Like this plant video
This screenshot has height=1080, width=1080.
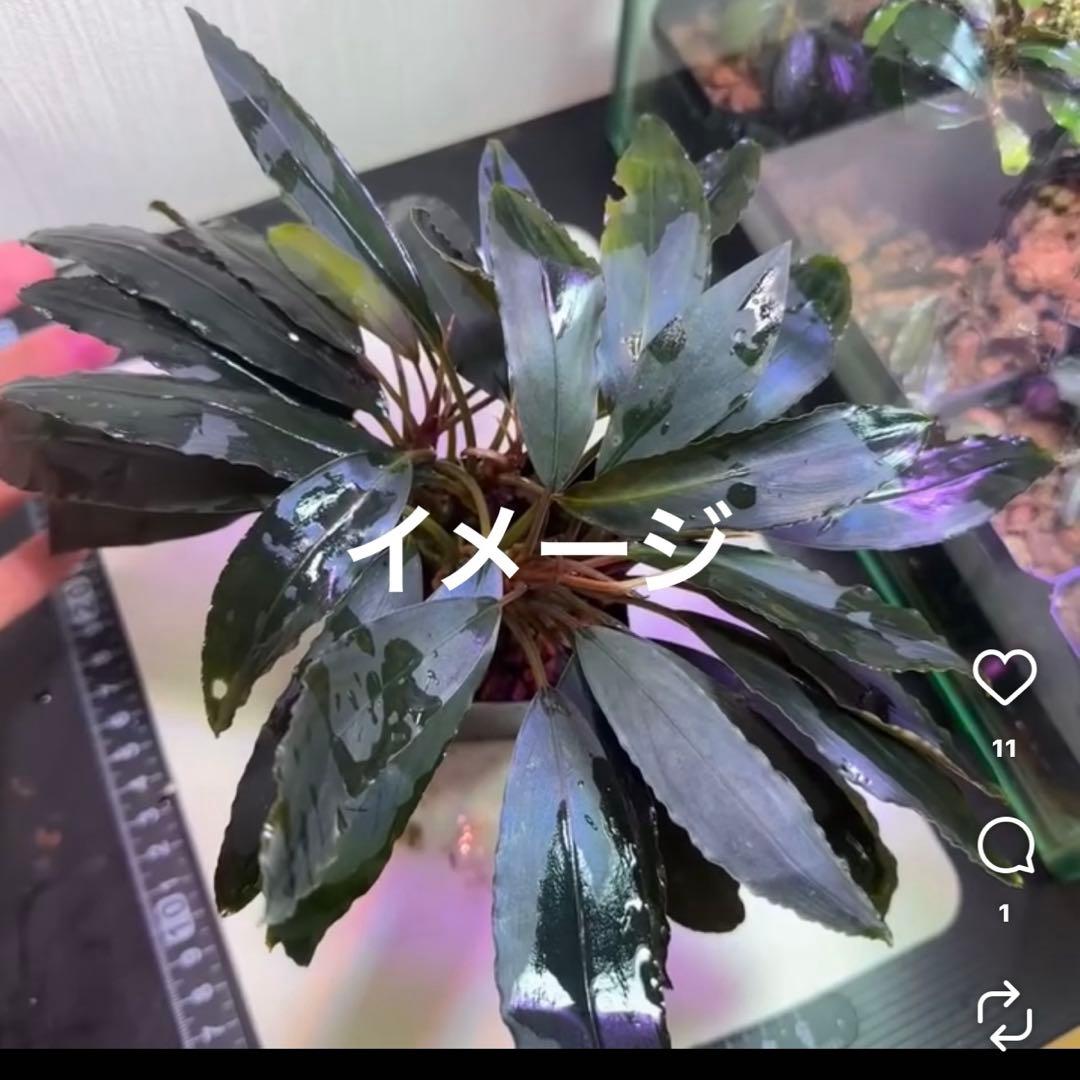[1004, 678]
